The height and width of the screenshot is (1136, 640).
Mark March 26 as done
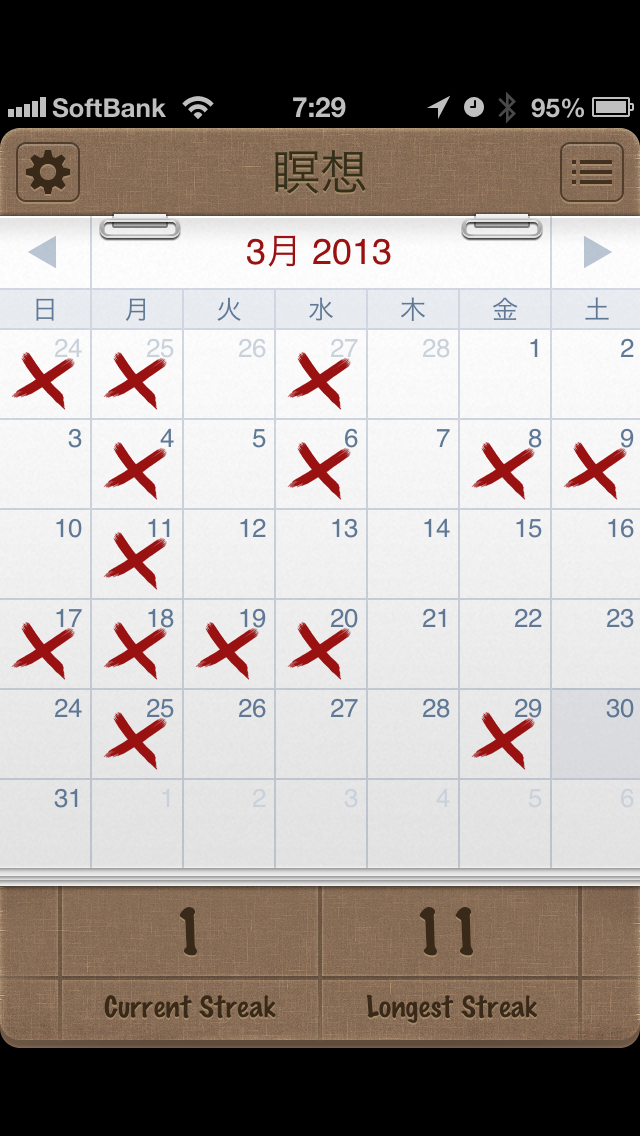[x=229, y=734]
